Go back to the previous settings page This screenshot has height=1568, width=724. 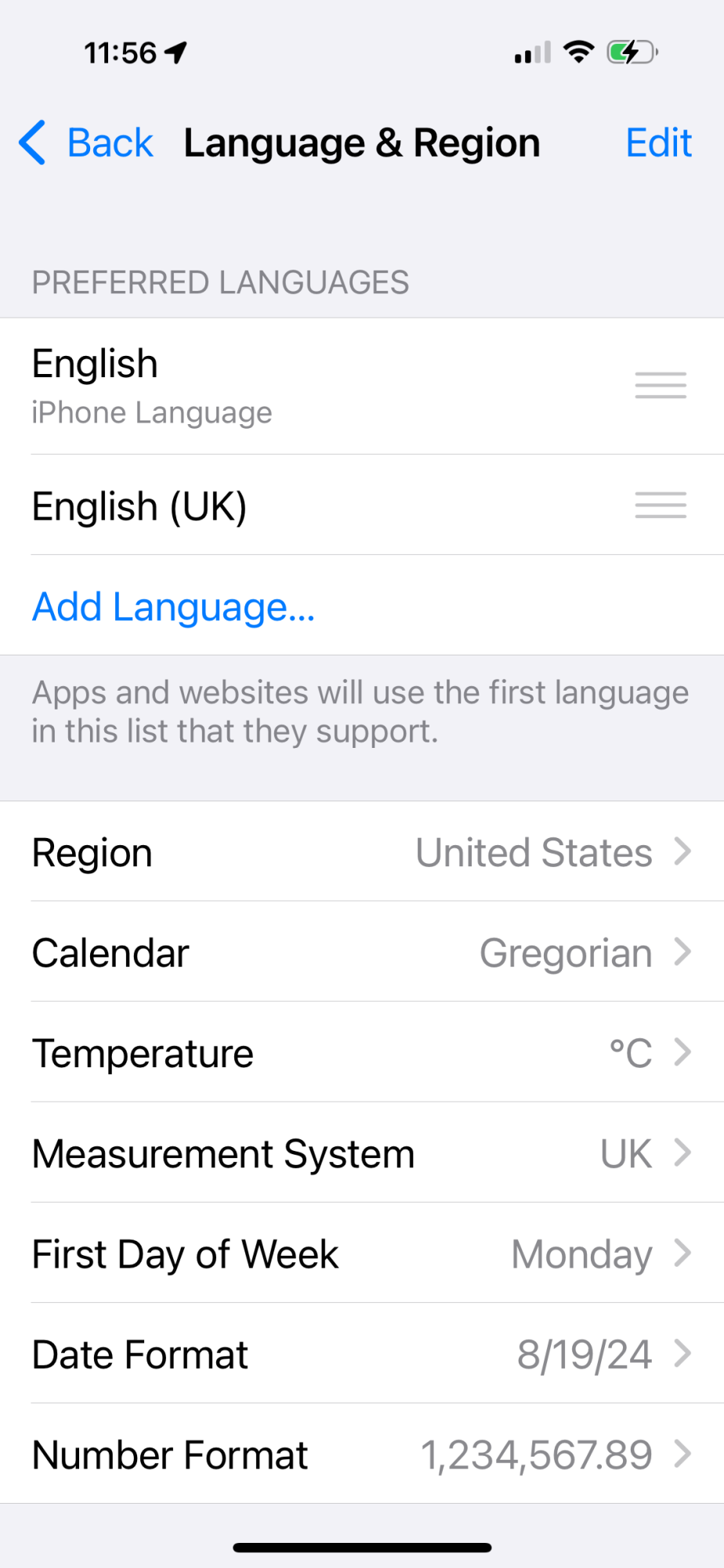[88, 143]
